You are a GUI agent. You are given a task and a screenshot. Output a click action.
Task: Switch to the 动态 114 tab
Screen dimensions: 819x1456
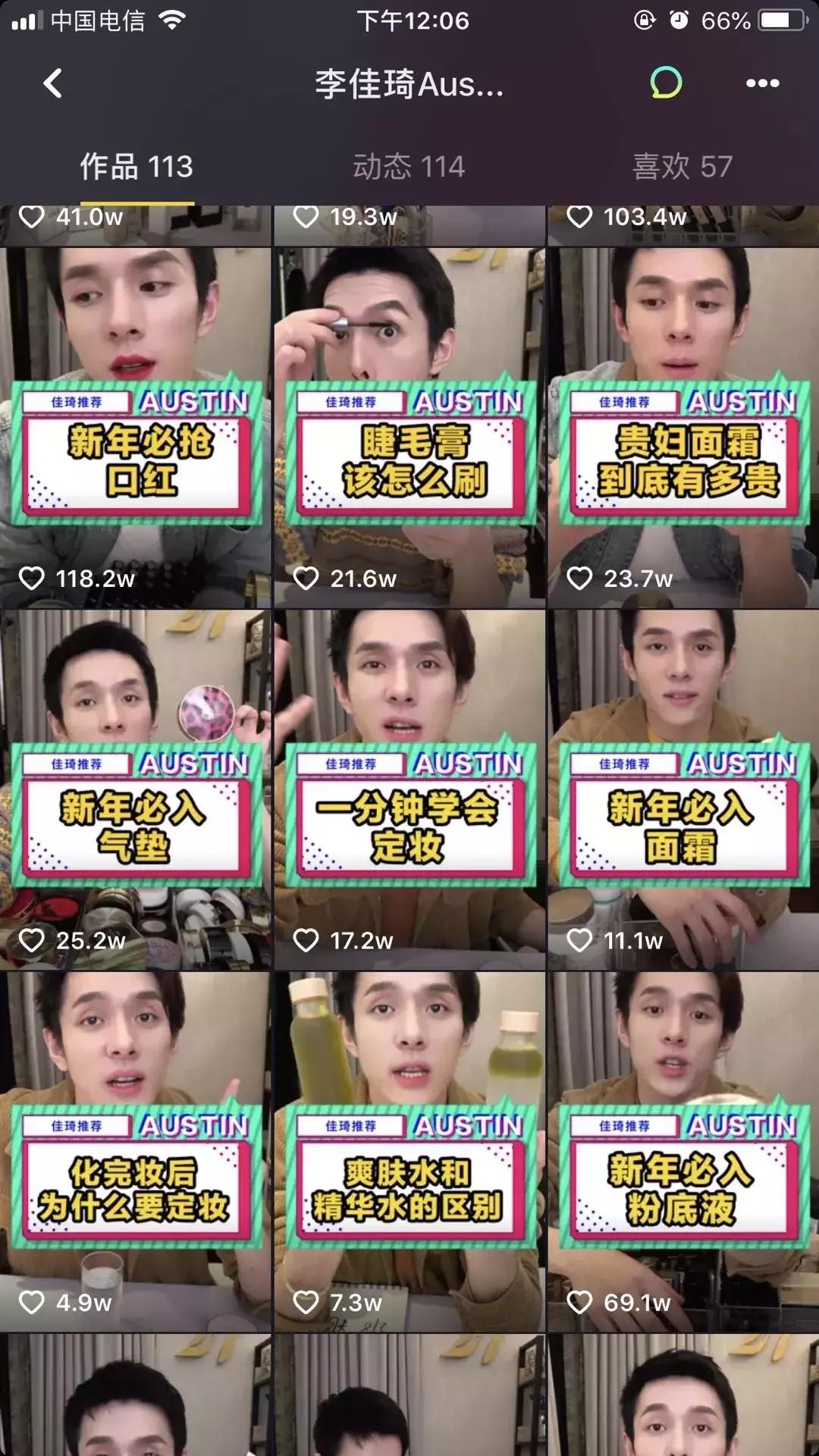(409, 167)
